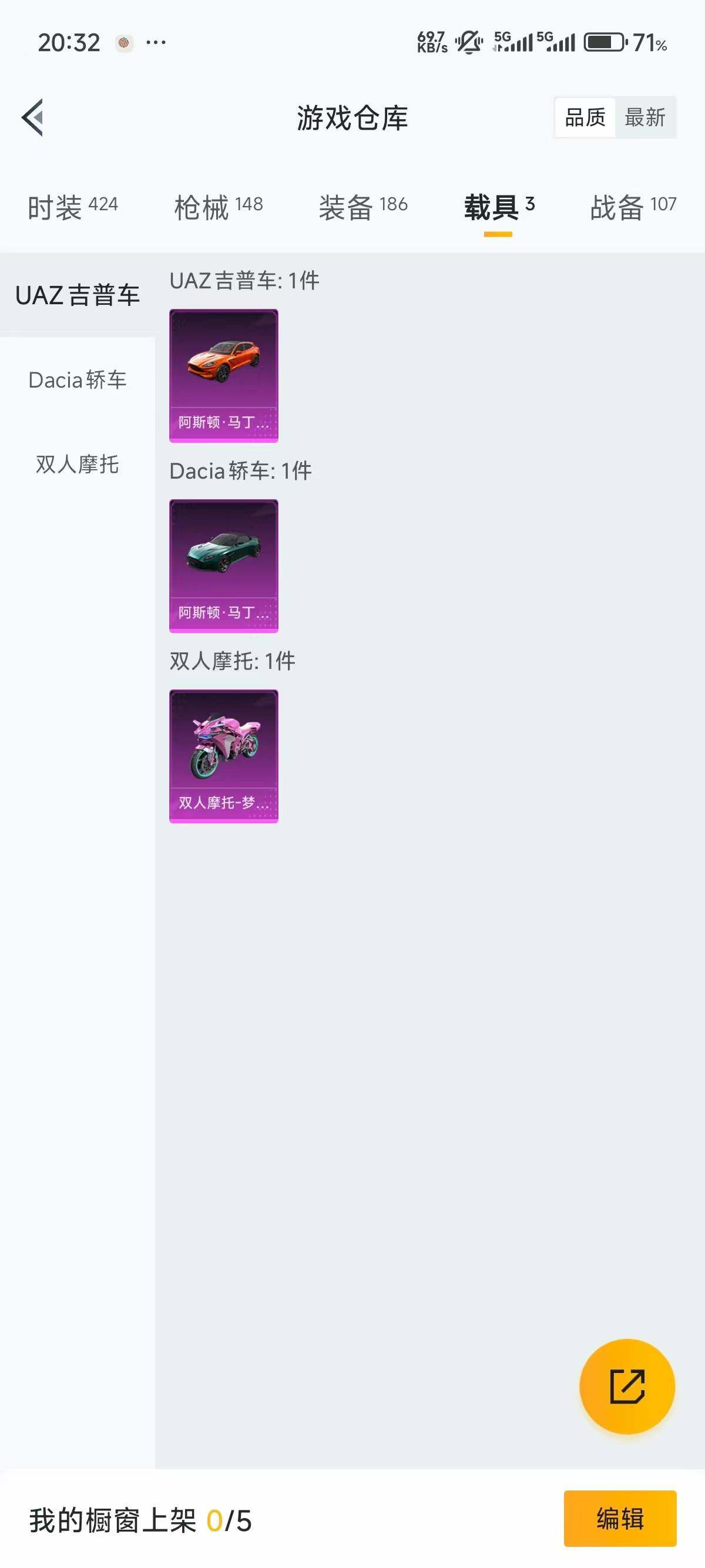Tap the back arrow to leave 游戏仓库
Viewport: 705px width, 1568px height.
point(33,118)
